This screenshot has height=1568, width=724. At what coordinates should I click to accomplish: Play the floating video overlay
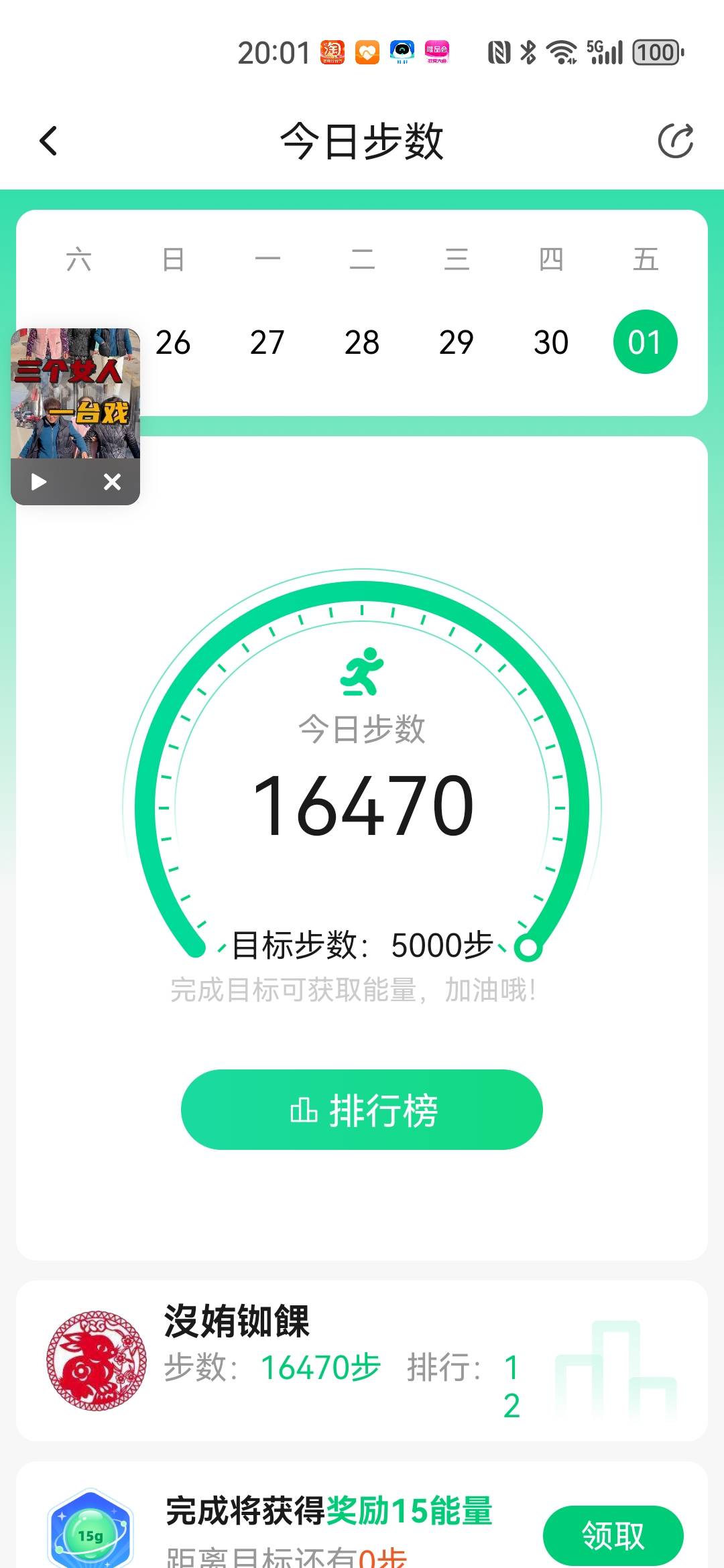(38, 482)
